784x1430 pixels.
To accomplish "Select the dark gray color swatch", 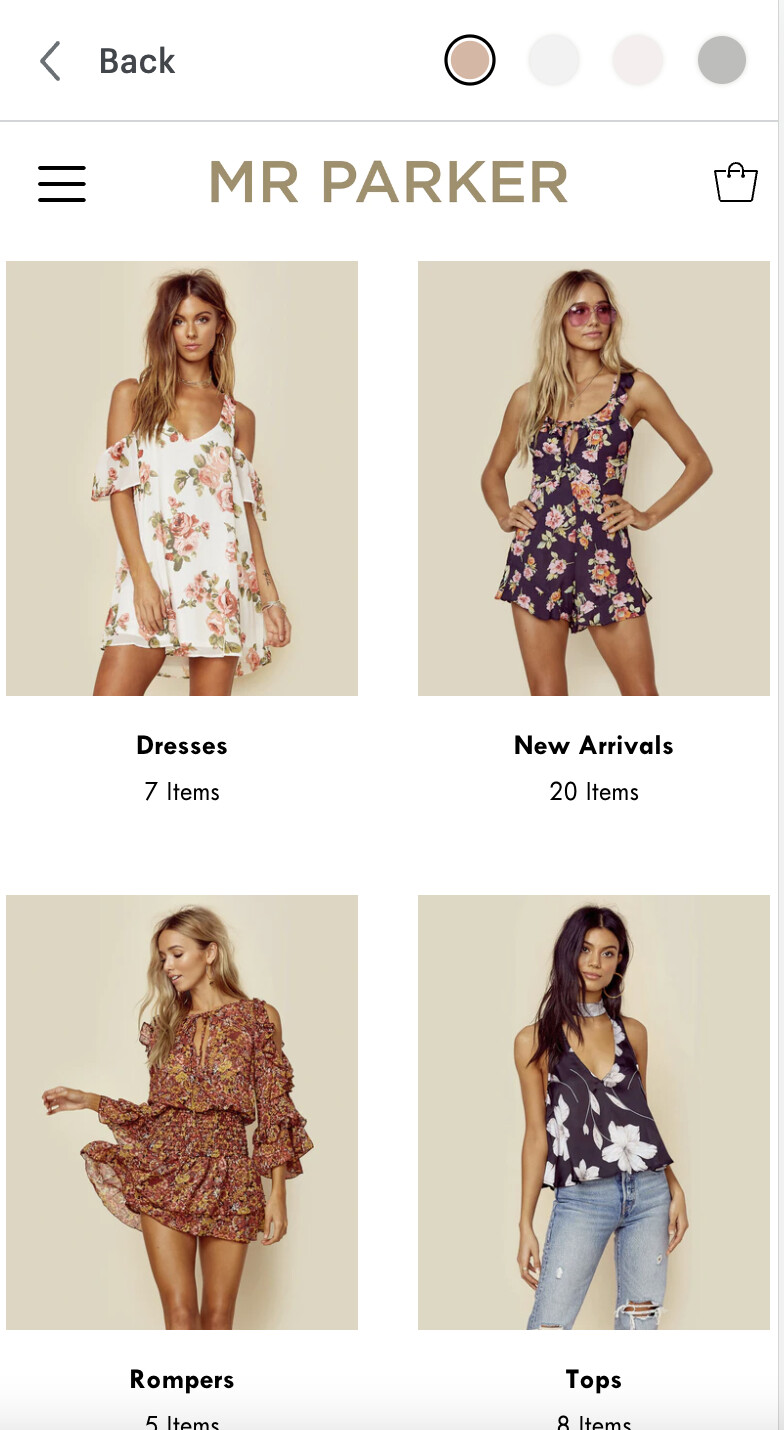I will click(x=722, y=60).
